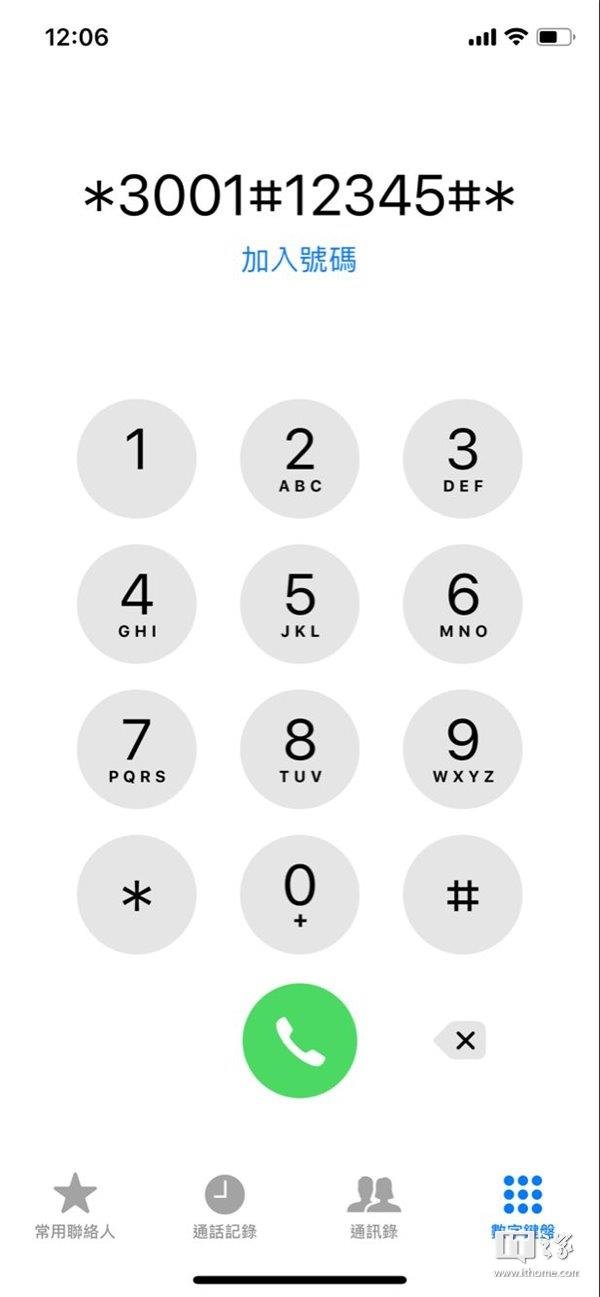Tap the hash key
The width and height of the screenshot is (600, 1297).
[x=462, y=894]
